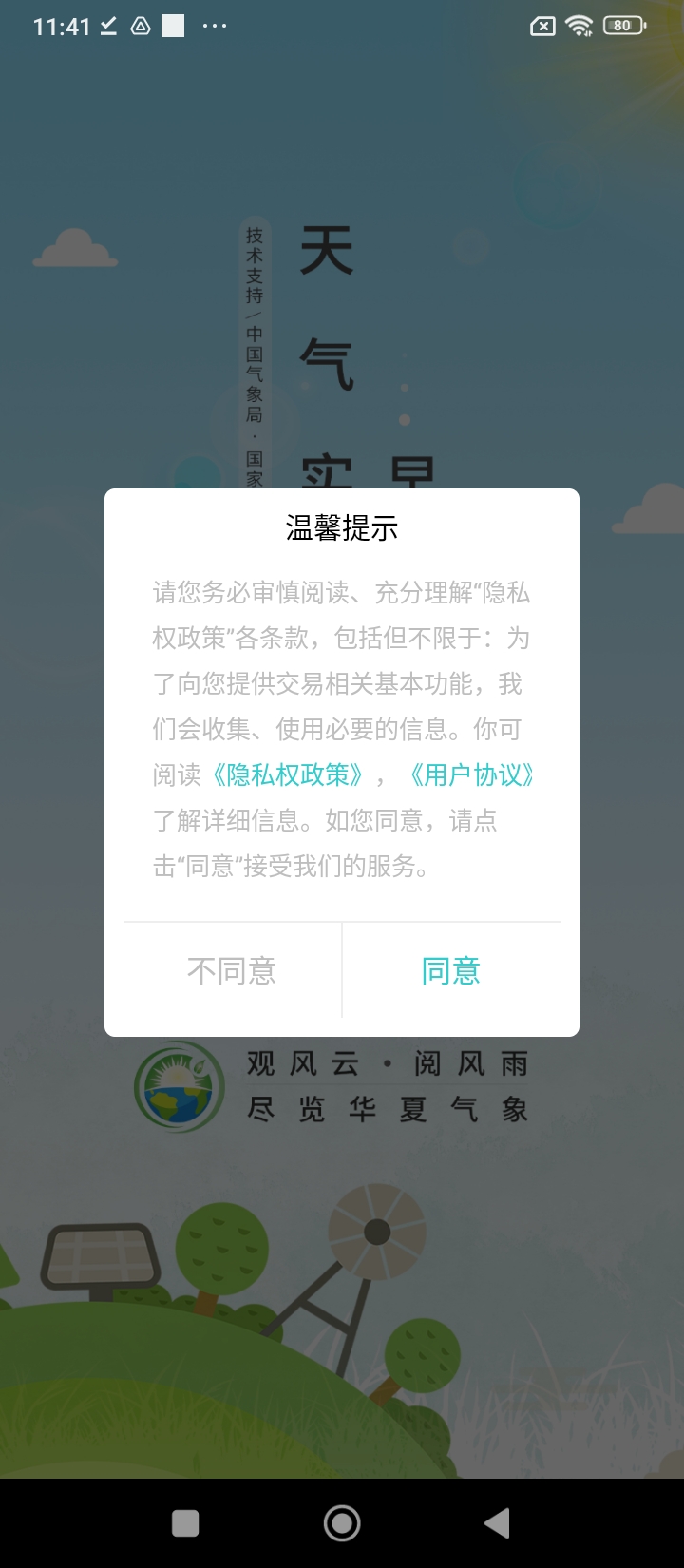684x1568 pixels.
Task: Go back using the system back button
Action: coord(497,1523)
